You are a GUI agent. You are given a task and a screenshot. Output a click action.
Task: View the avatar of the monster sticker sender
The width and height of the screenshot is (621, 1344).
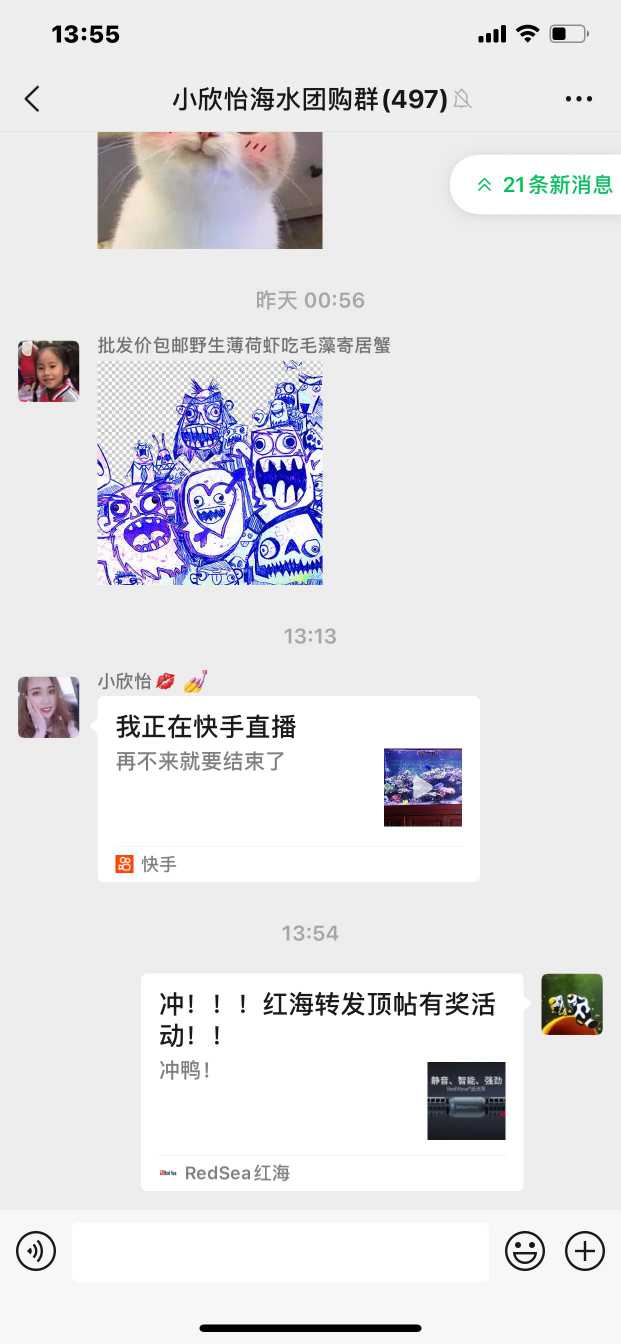click(48, 371)
